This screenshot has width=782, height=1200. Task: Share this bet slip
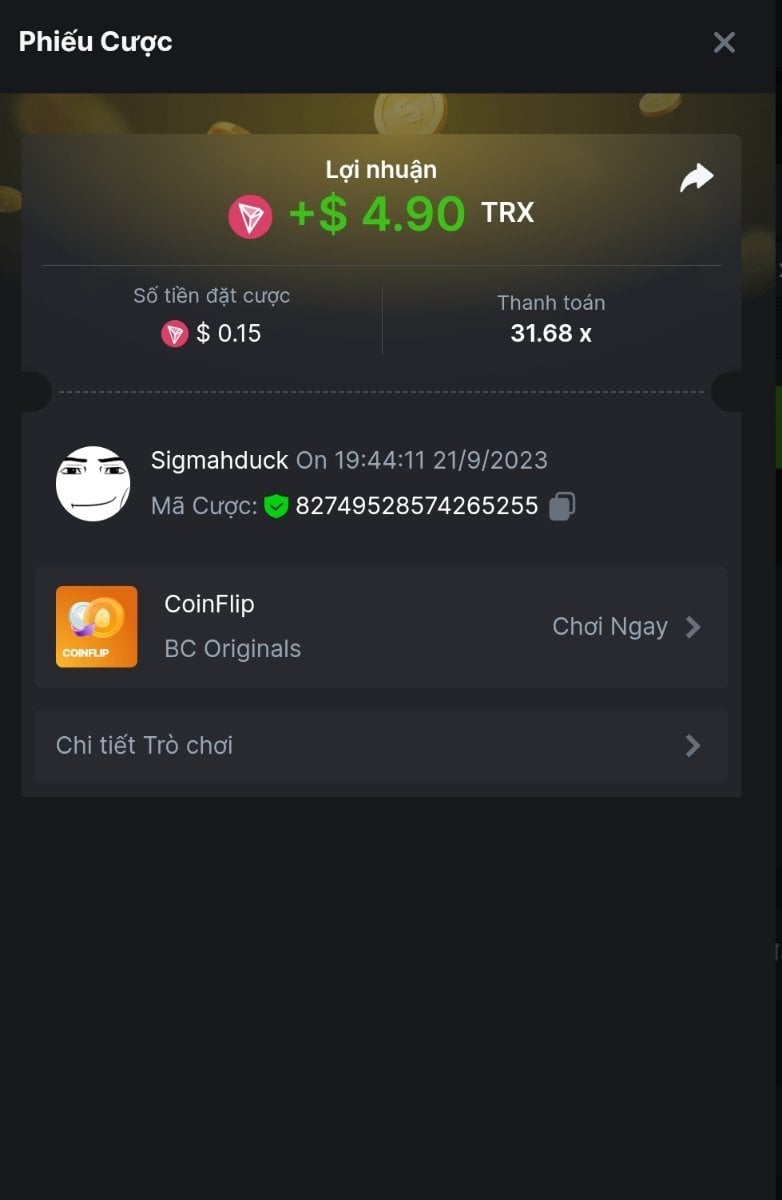pos(696,178)
